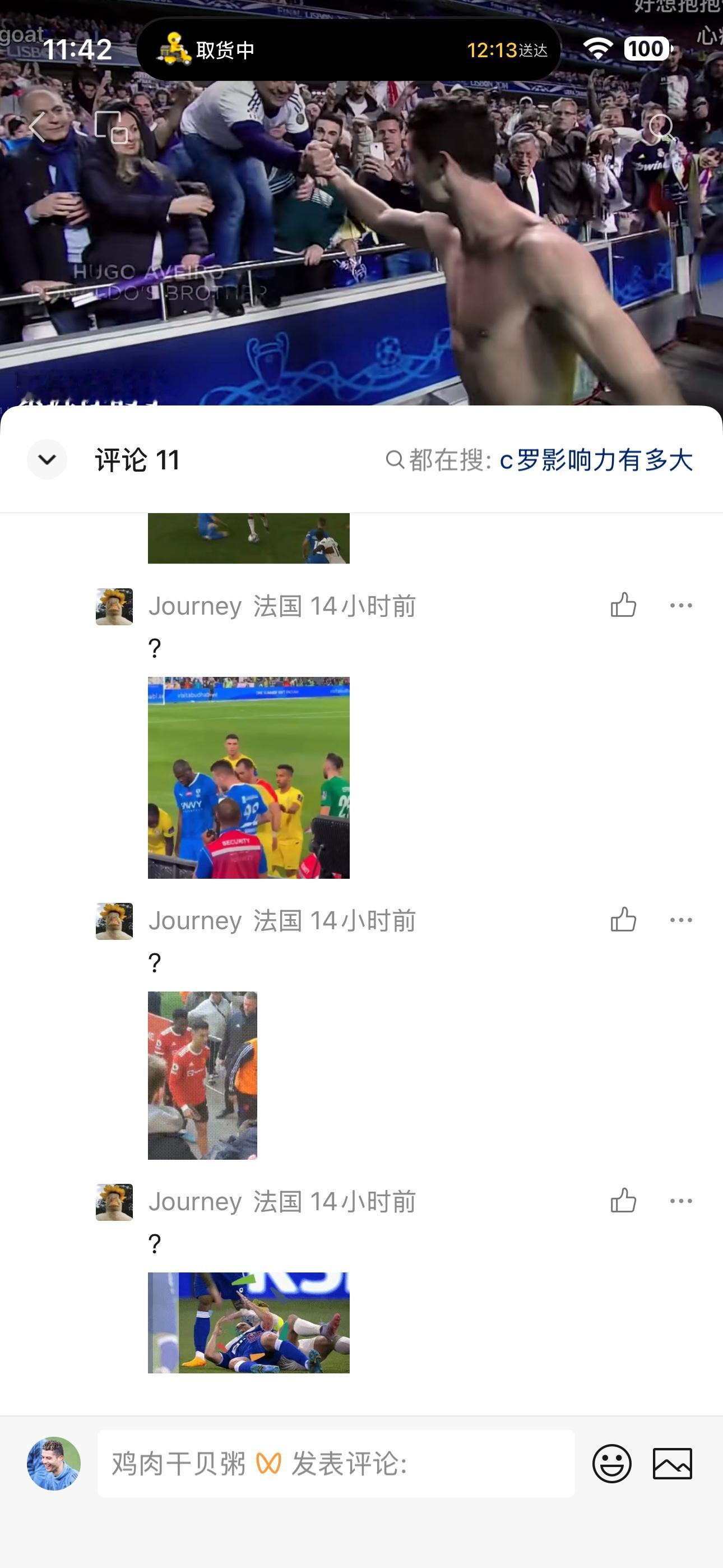Open the comment image with the yellow and blue players

click(x=248, y=777)
